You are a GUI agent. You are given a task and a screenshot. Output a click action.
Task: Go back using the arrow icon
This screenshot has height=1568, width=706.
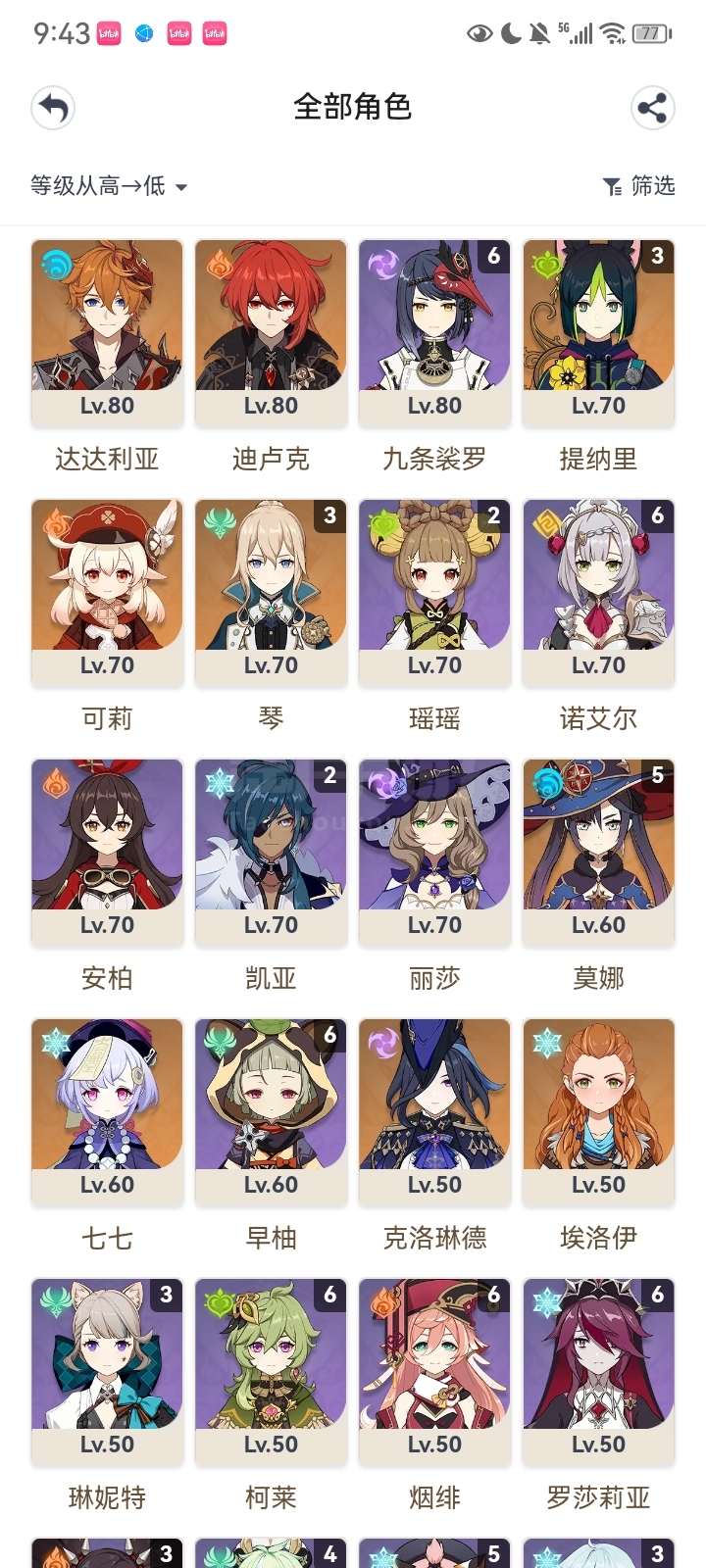pyautogui.click(x=53, y=108)
